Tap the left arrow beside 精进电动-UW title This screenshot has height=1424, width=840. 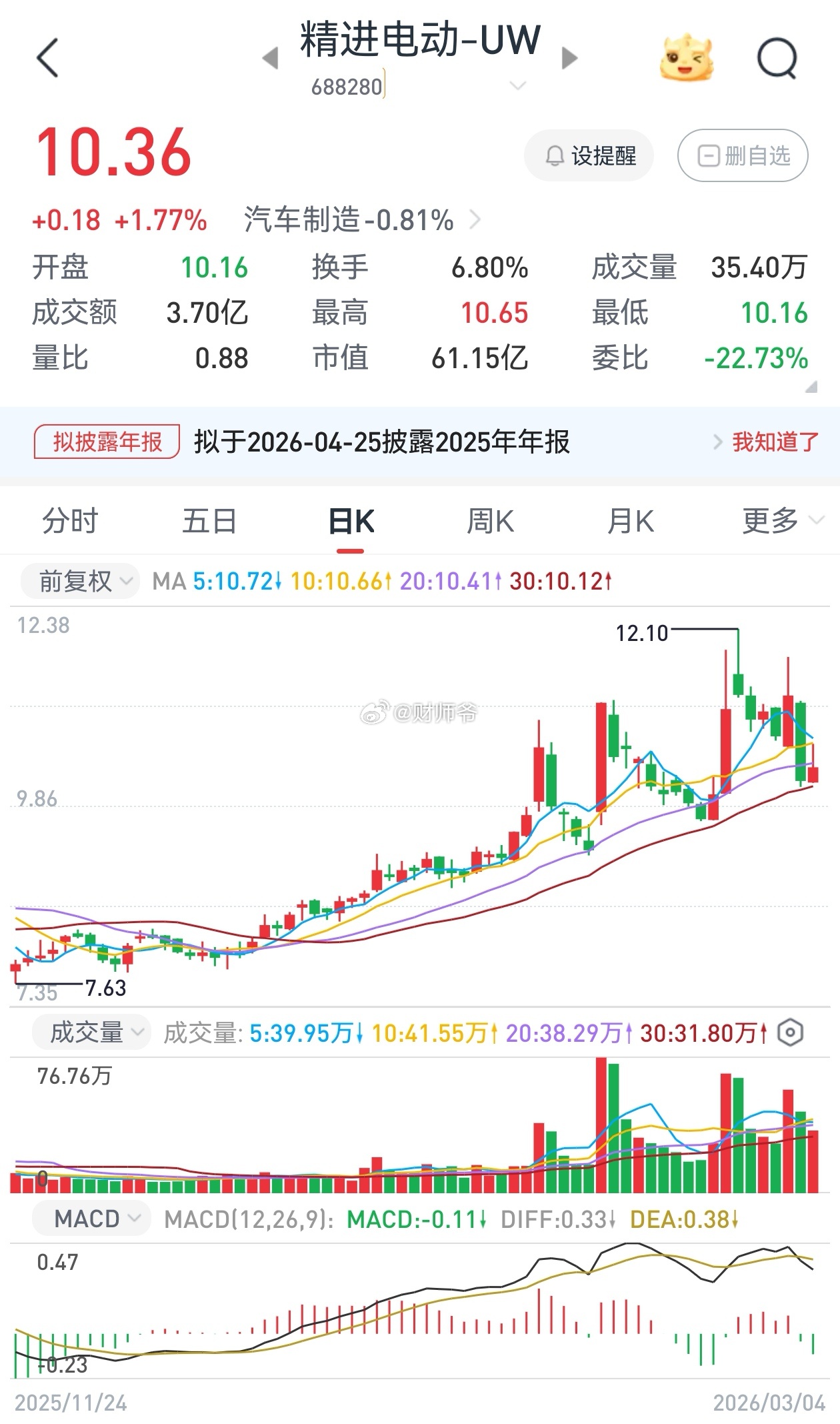269,57
